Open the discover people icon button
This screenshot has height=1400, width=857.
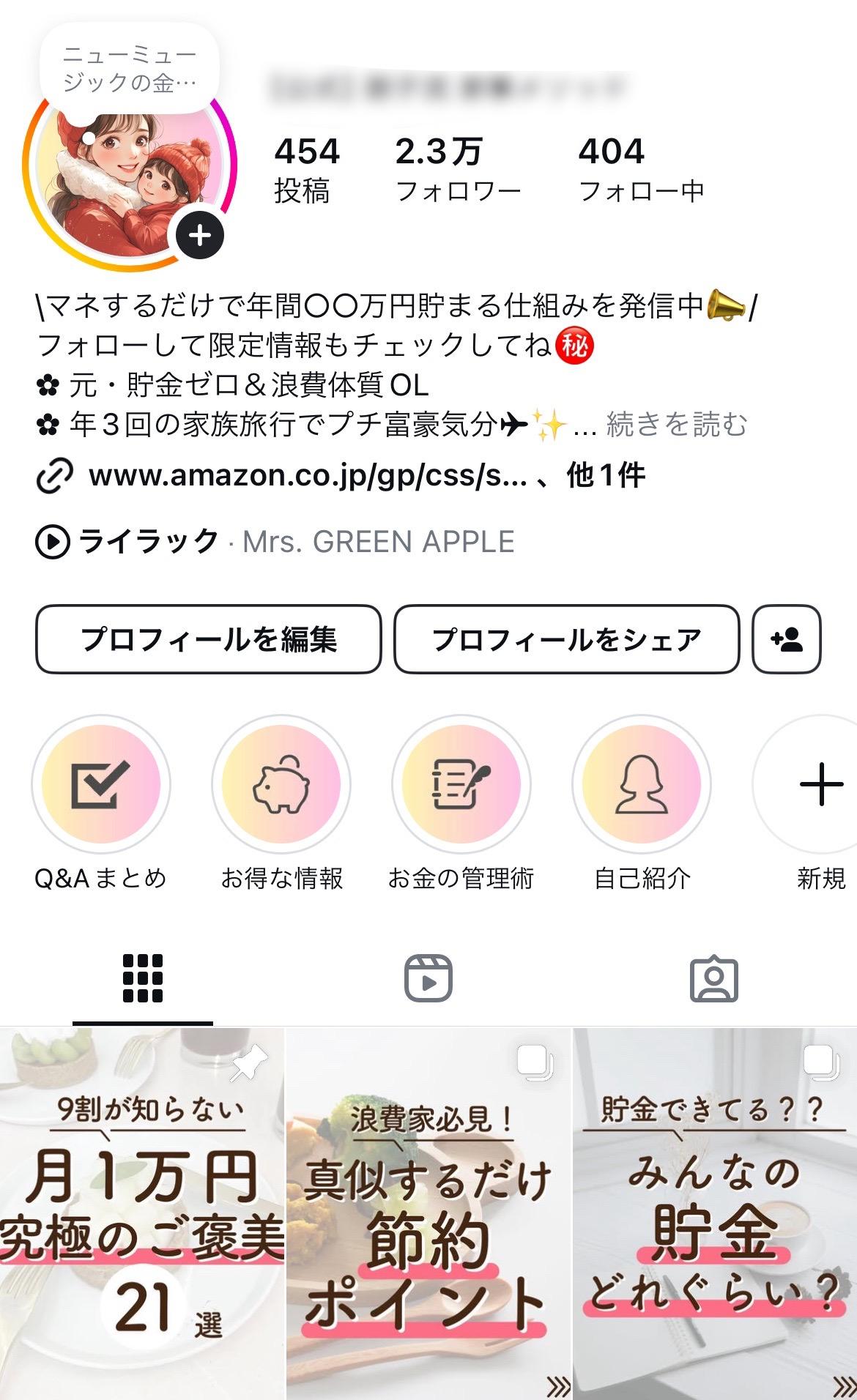787,639
